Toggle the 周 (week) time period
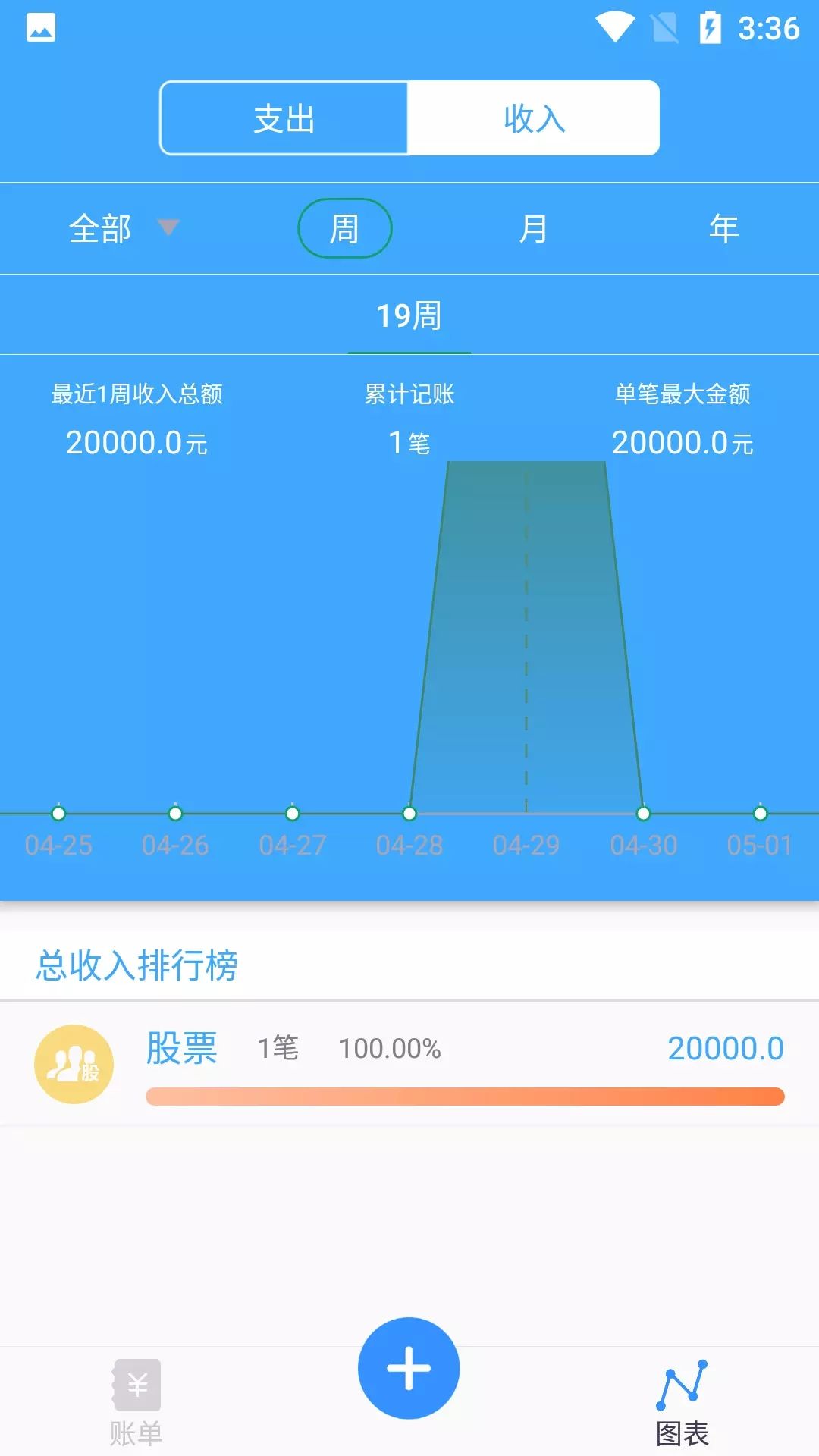This screenshot has height=1456, width=819. (344, 227)
